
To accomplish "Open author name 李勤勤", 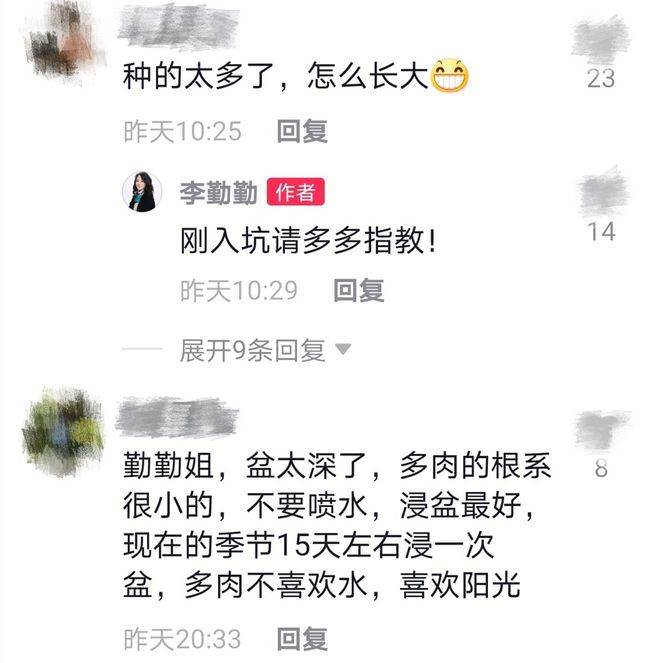I will click(218, 192).
